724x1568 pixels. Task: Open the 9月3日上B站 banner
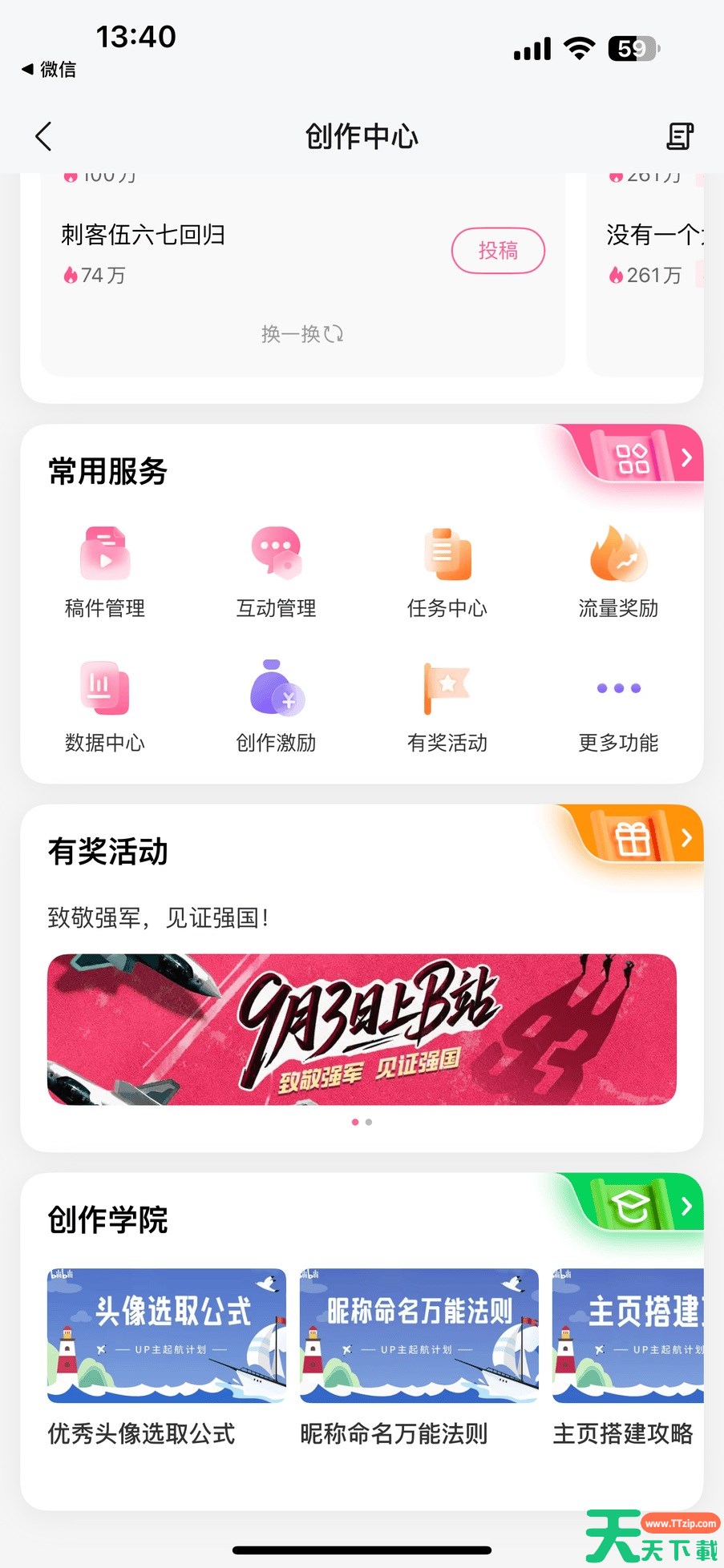tap(362, 1029)
